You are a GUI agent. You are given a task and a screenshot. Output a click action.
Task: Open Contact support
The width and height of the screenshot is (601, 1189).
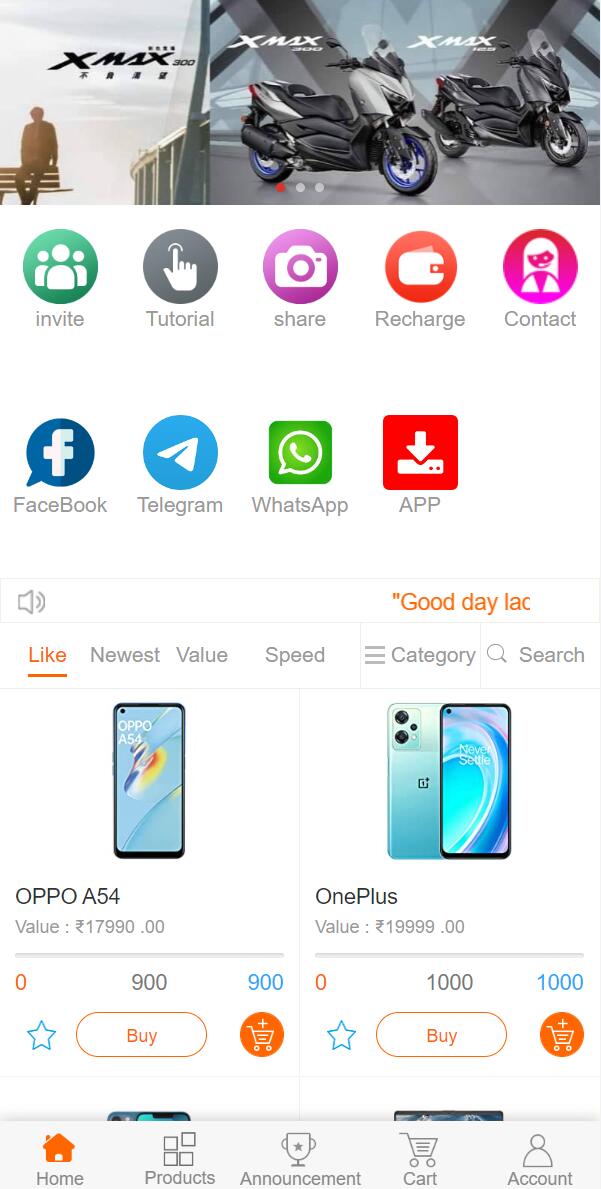coord(540,267)
